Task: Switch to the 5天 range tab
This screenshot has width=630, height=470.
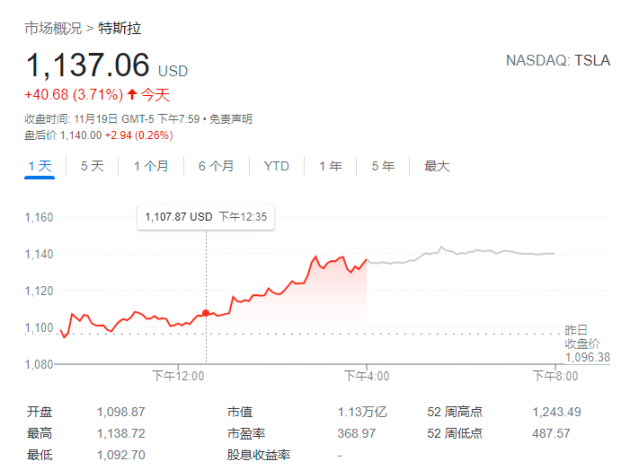Action: point(92,166)
